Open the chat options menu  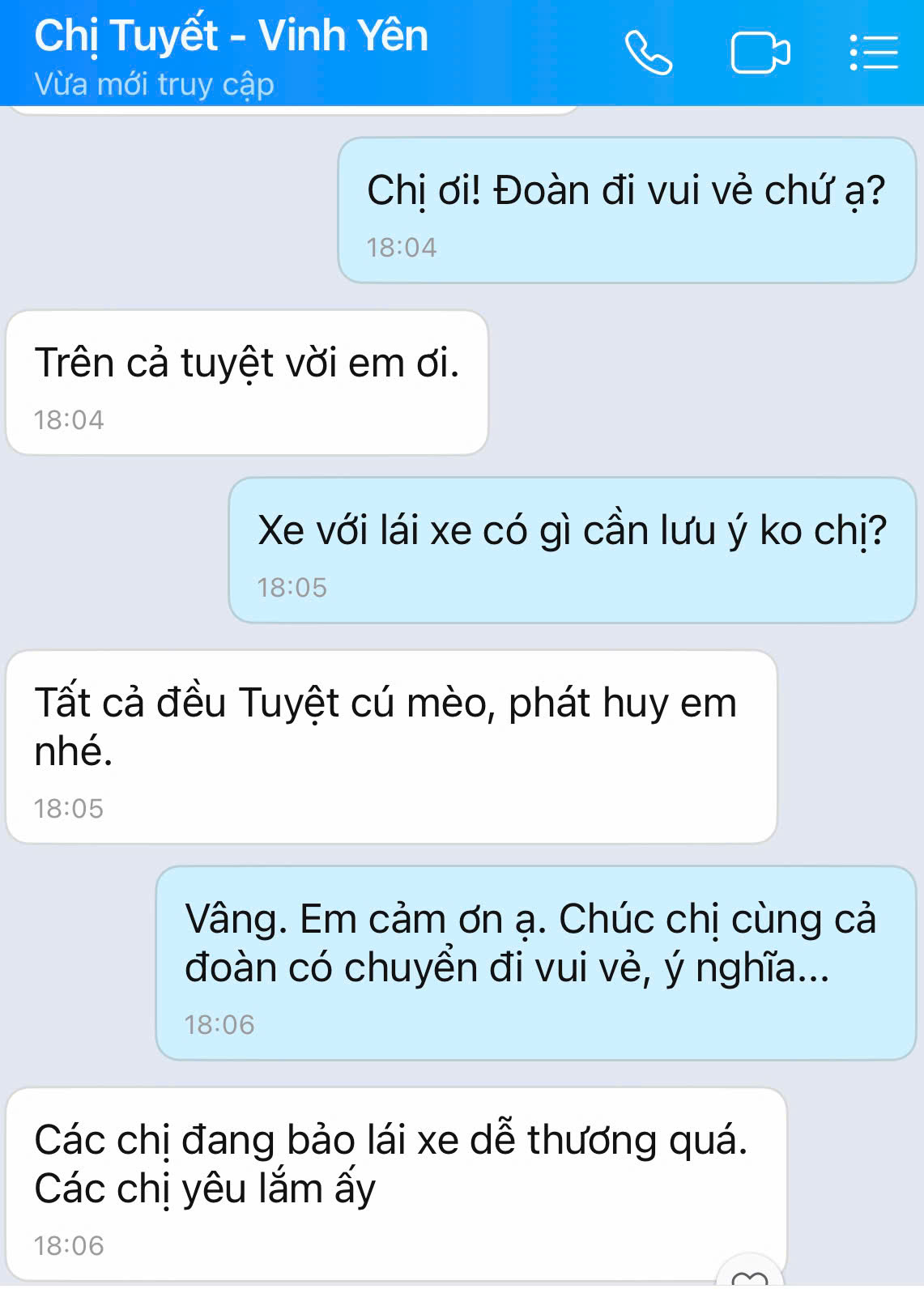click(x=874, y=53)
